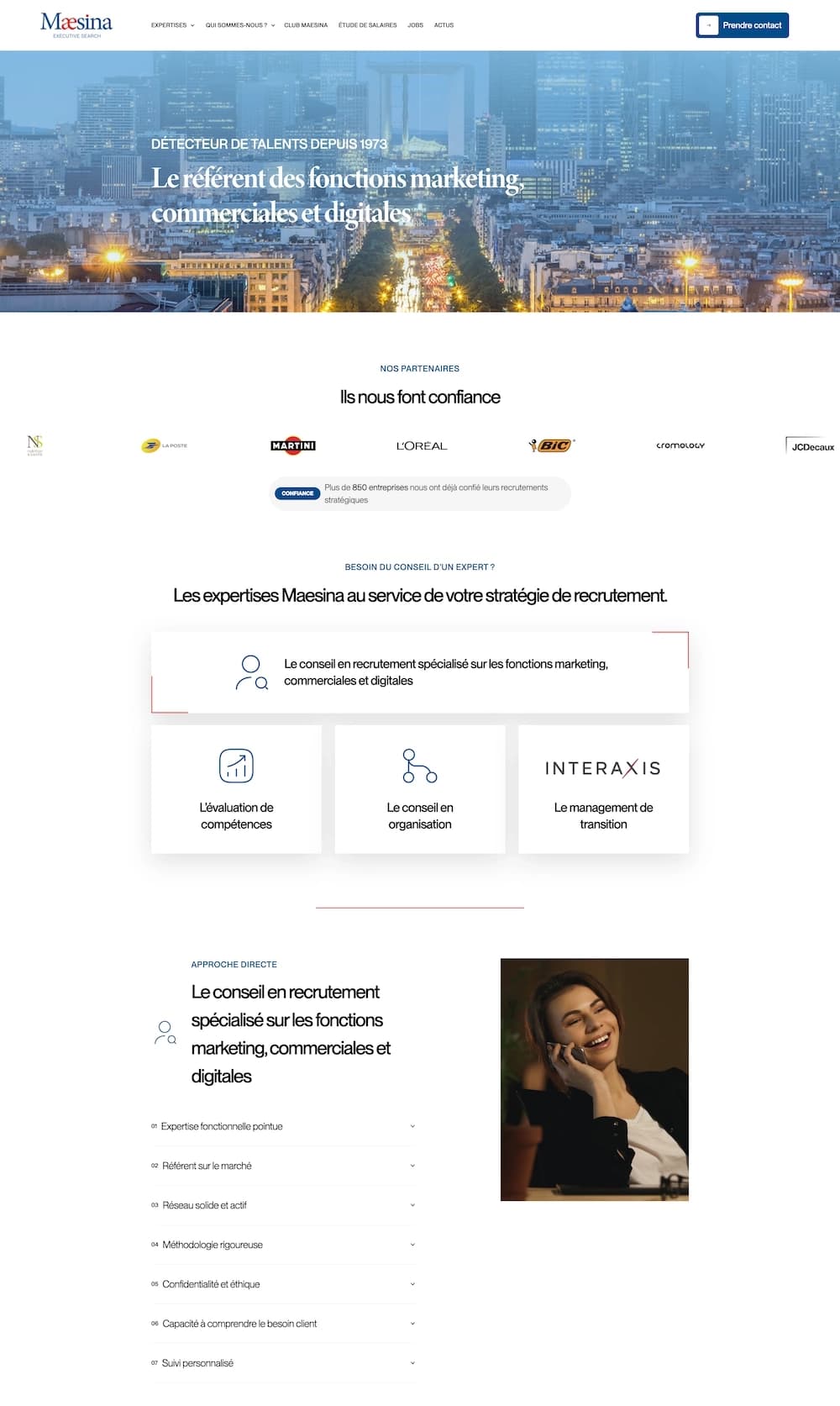
Task: Expand the Qui sommes-nous menu
Action: [239, 25]
